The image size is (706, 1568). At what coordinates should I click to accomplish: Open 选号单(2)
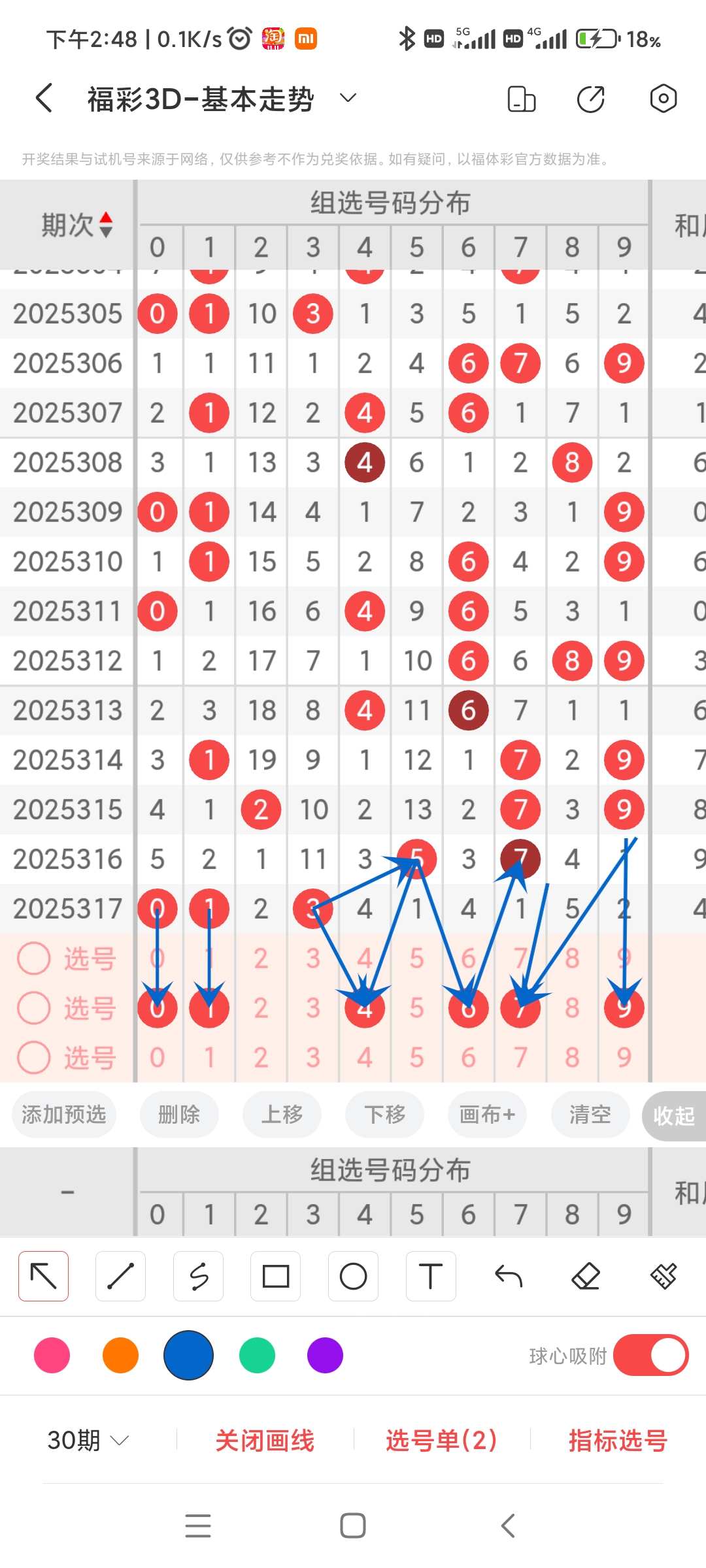(441, 1441)
